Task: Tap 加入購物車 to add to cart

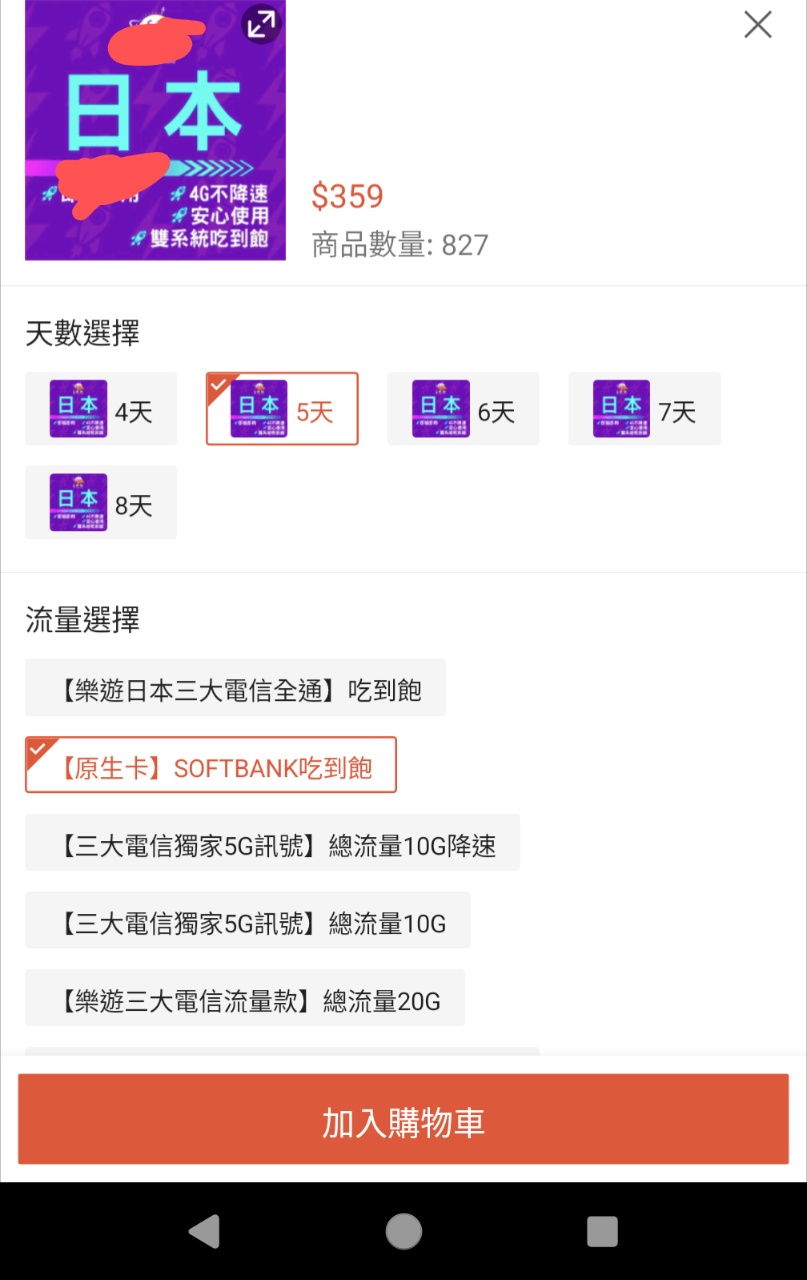Action: [403, 1119]
